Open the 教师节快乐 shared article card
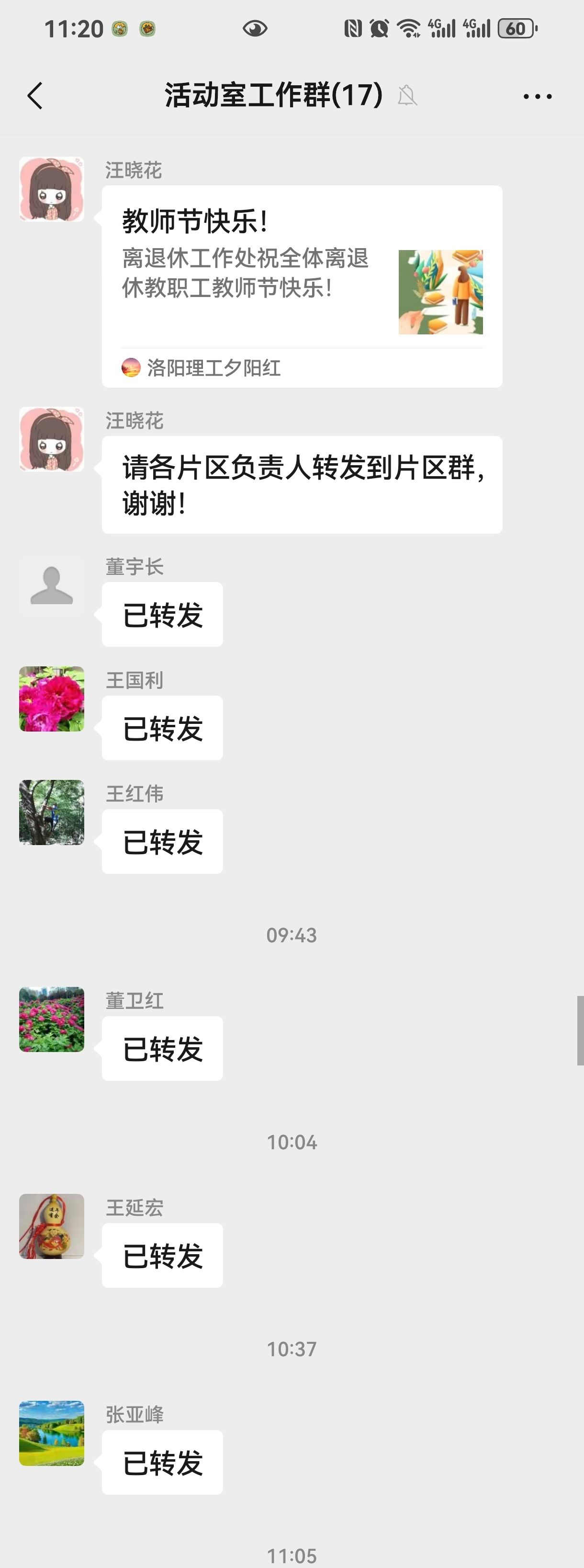The image size is (584, 1568). point(302,286)
